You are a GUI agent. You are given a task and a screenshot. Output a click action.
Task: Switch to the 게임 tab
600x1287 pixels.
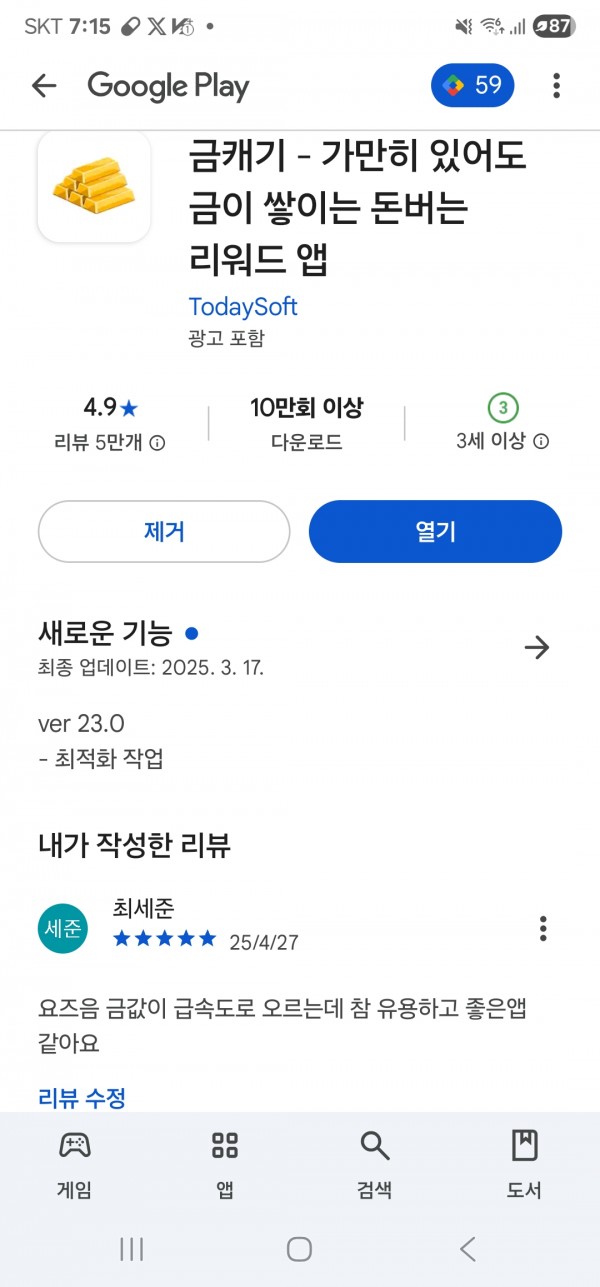pyautogui.click(x=75, y=1163)
